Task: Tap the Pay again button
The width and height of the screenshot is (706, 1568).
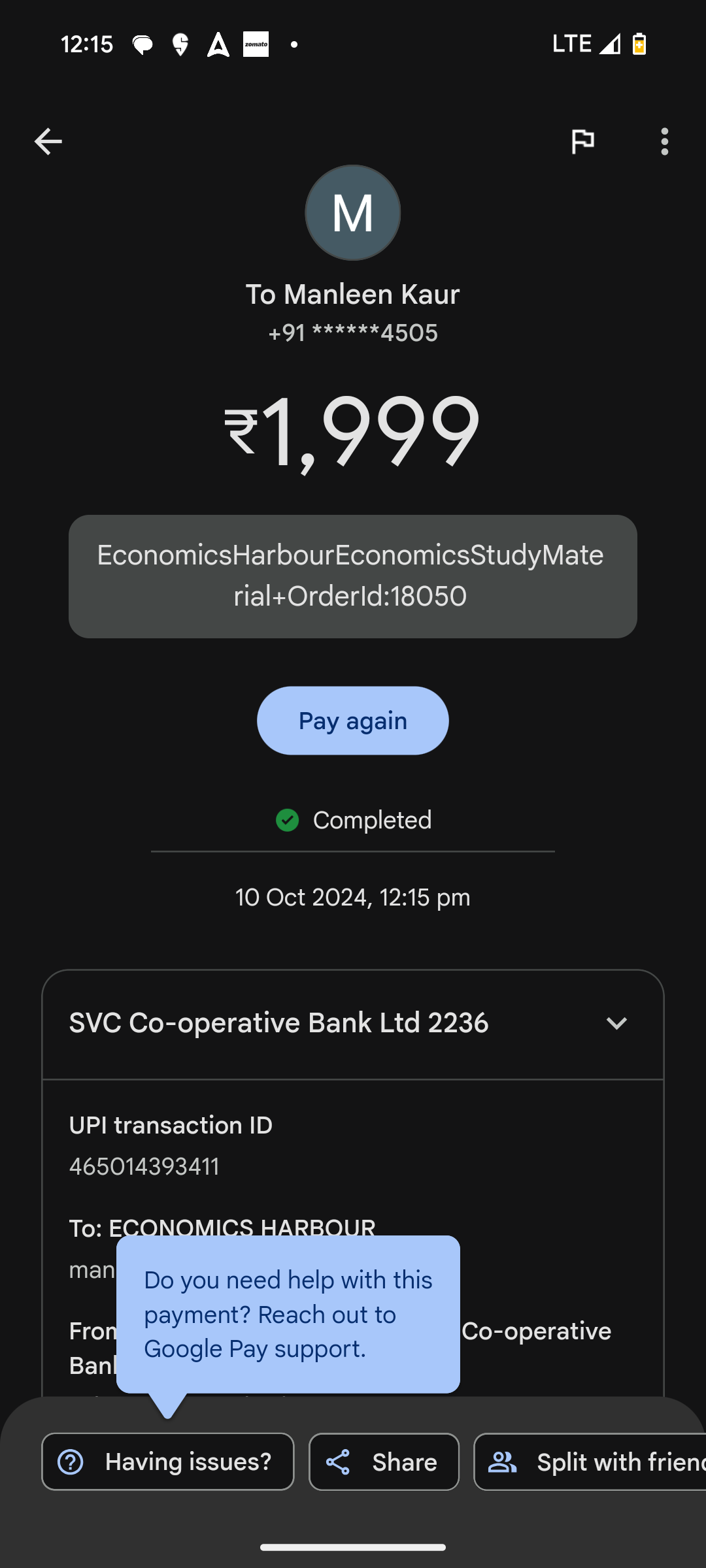Action: point(352,721)
